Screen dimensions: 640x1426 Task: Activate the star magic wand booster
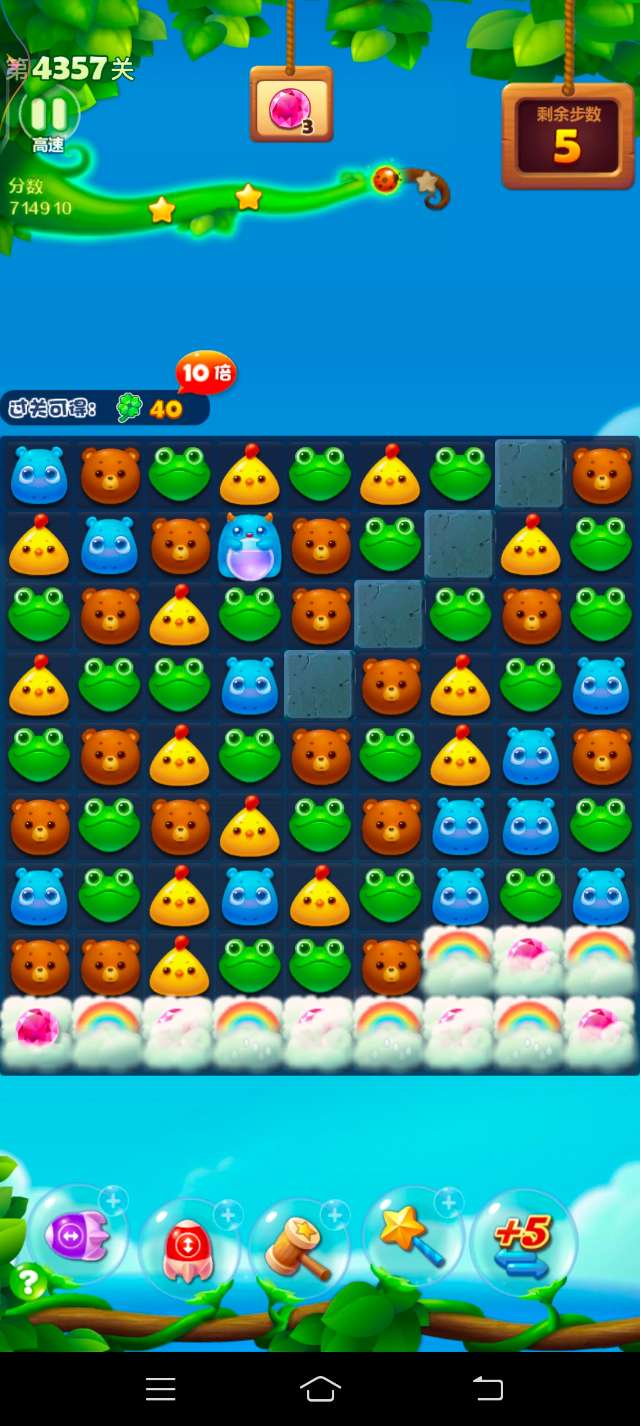pos(411,1238)
